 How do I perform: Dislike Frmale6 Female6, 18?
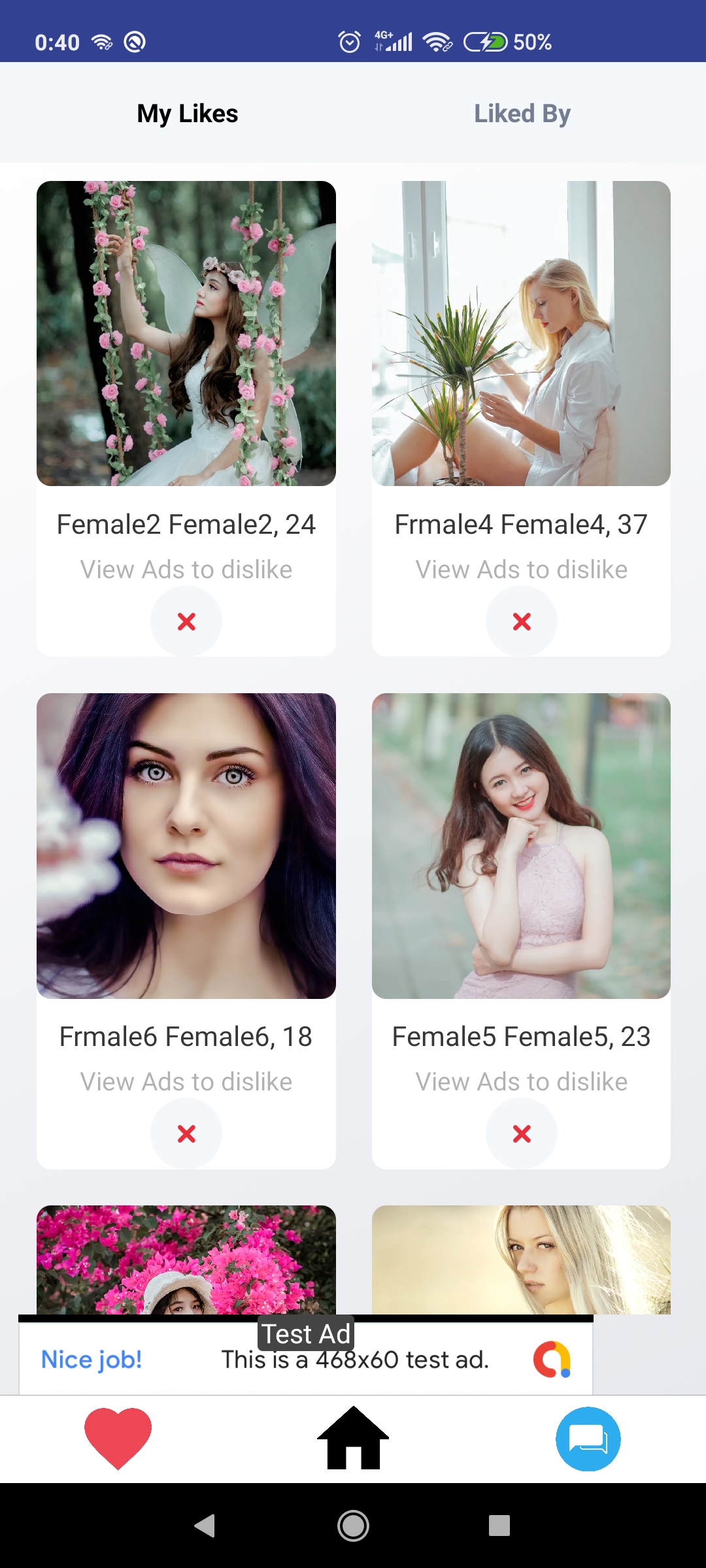(186, 1134)
